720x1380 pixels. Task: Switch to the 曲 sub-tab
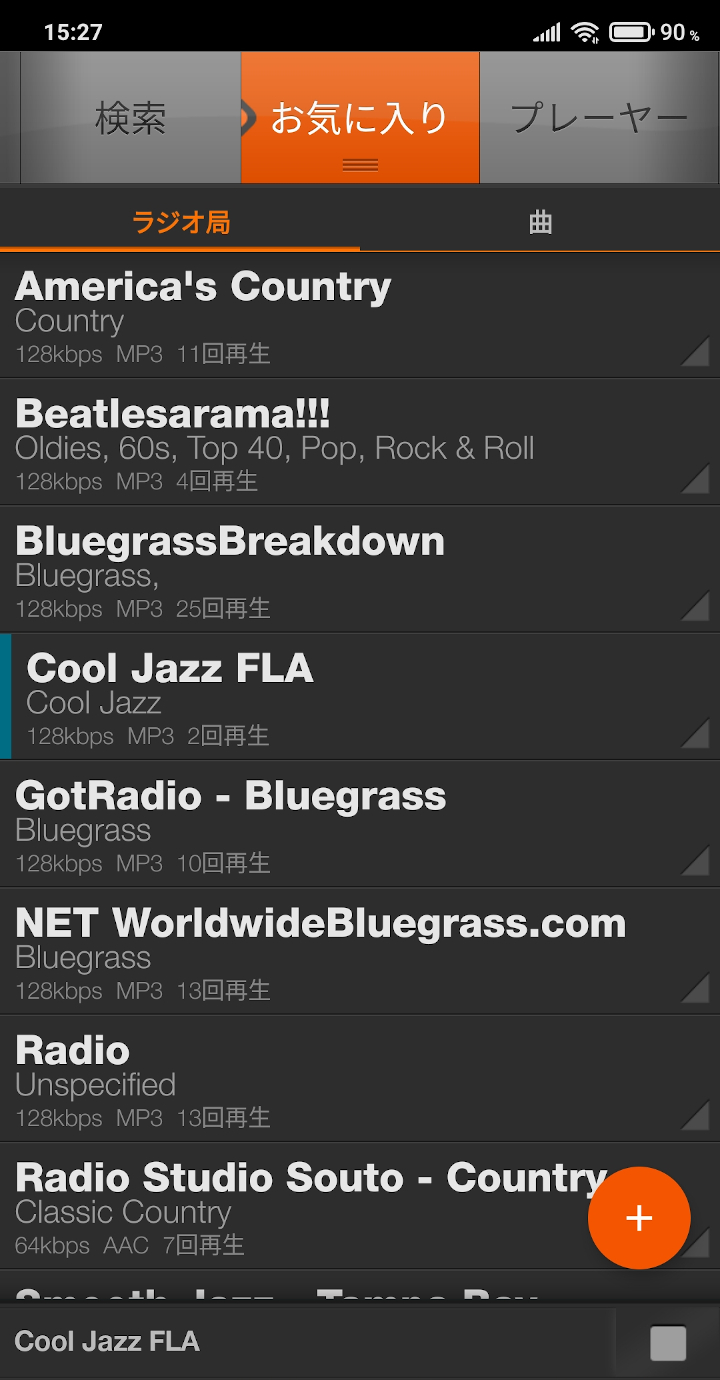pyautogui.click(x=540, y=222)
